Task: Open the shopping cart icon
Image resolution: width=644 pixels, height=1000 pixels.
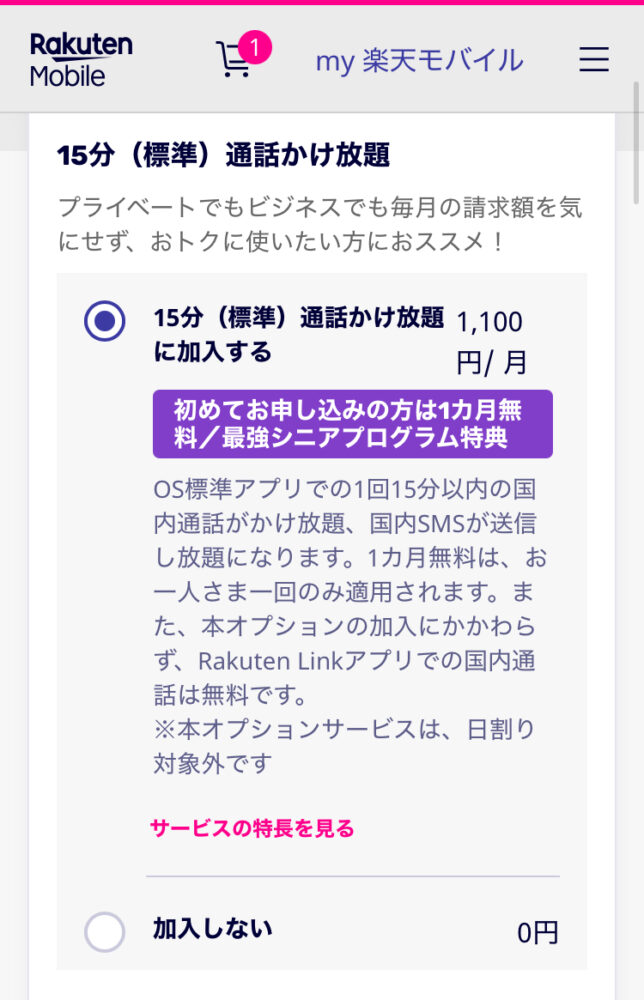Action: point(236,60)
